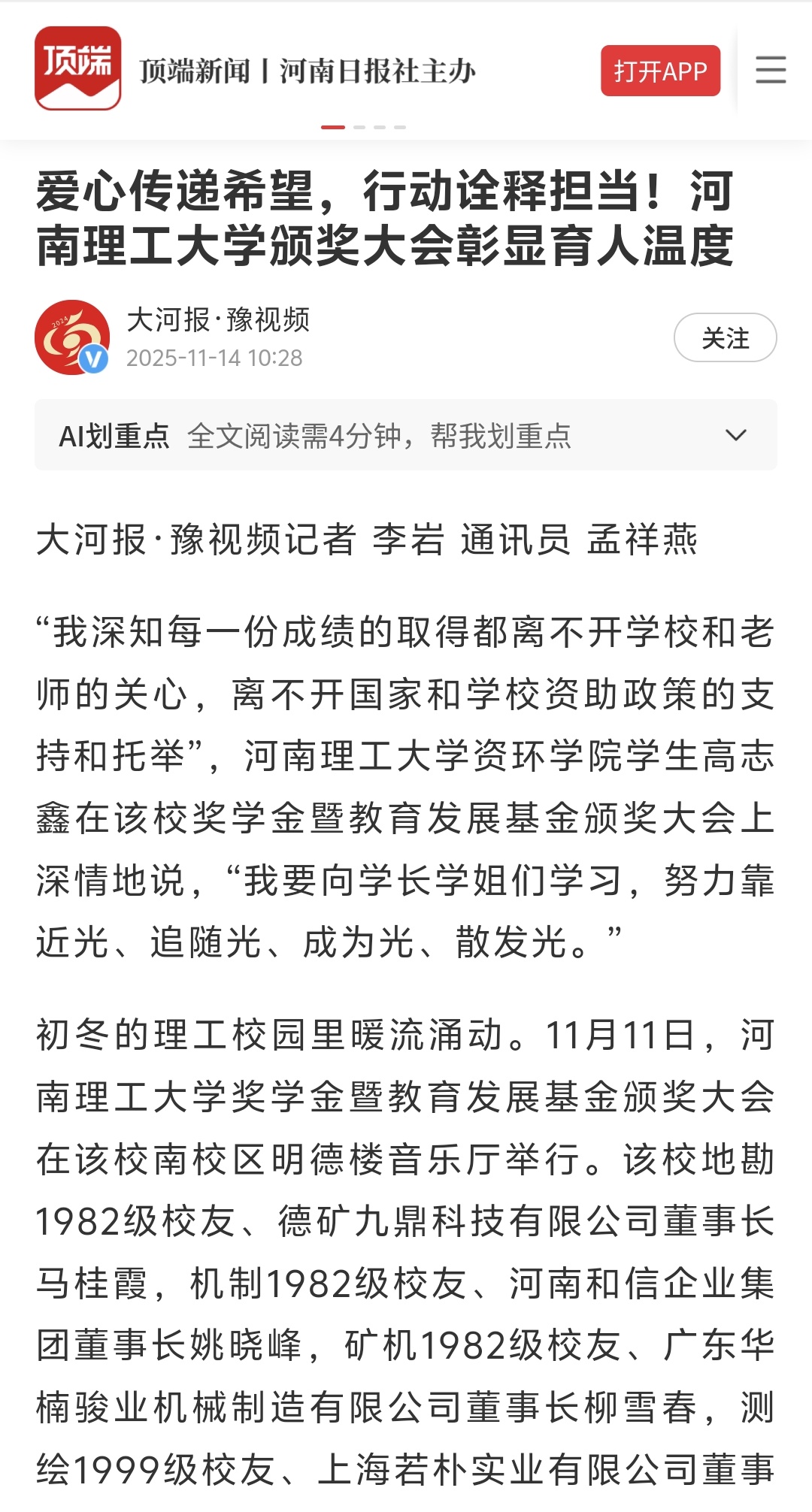
Task: Tap the author name 大河报·豫视频
Action: click(220, 319)
